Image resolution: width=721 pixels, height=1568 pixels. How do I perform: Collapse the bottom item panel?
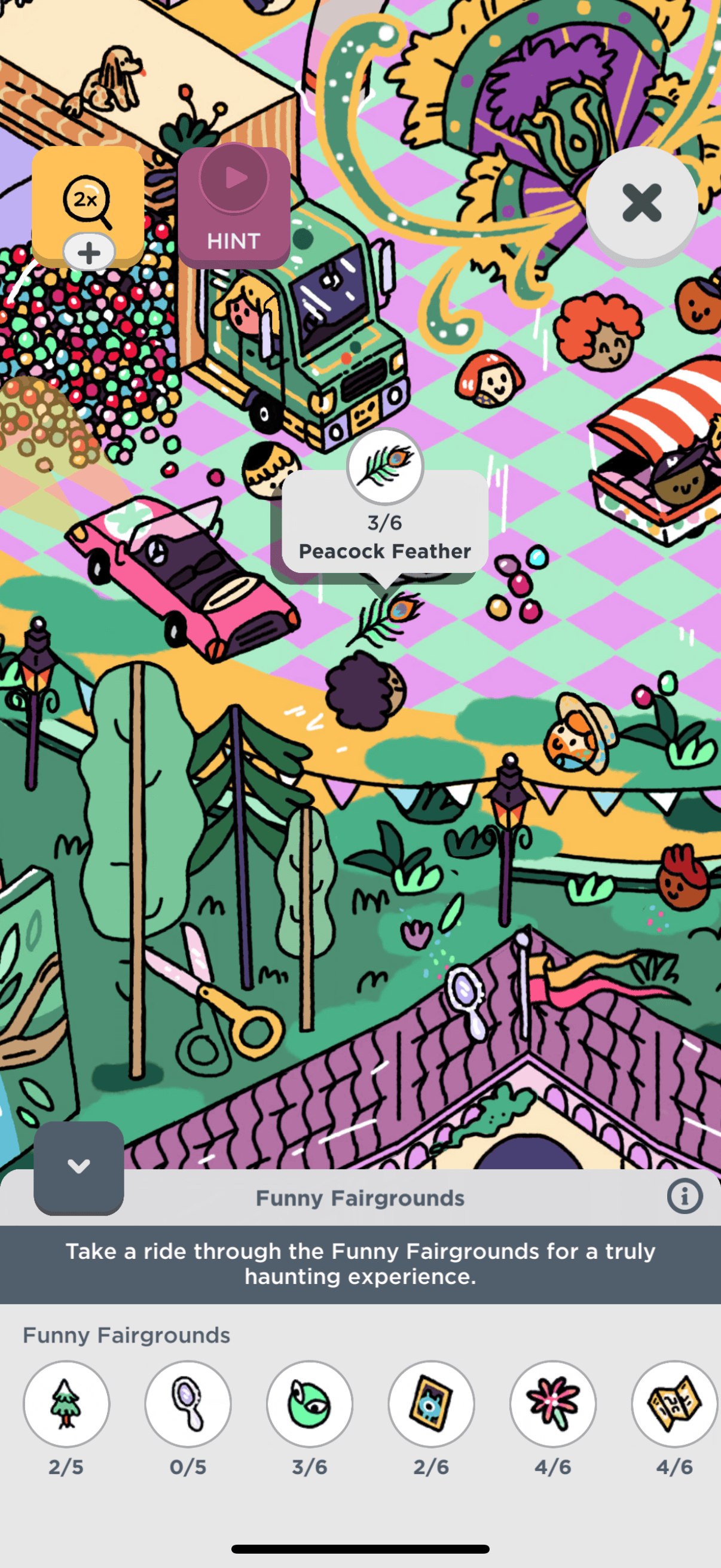tap(78, 1166)
